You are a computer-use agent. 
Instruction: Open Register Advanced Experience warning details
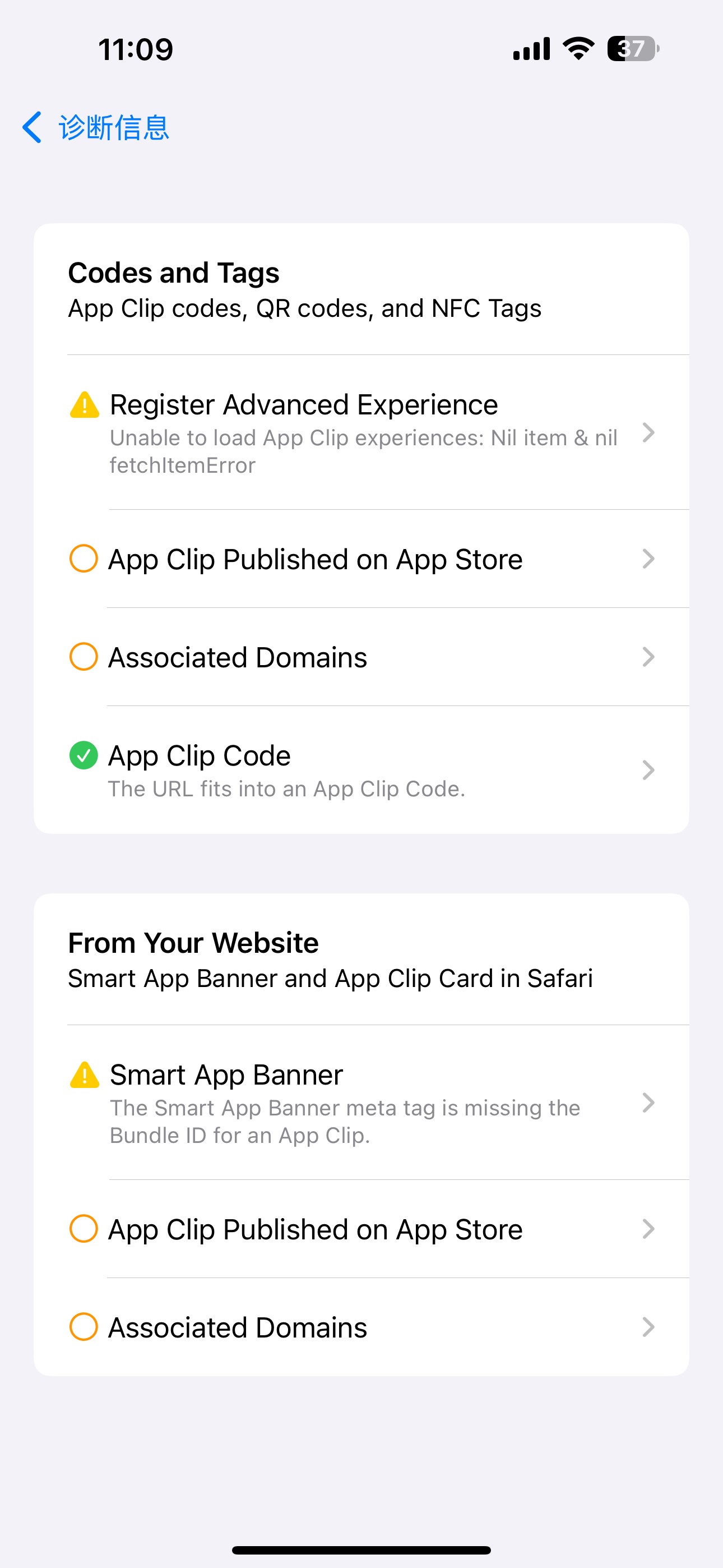[361, 432]
